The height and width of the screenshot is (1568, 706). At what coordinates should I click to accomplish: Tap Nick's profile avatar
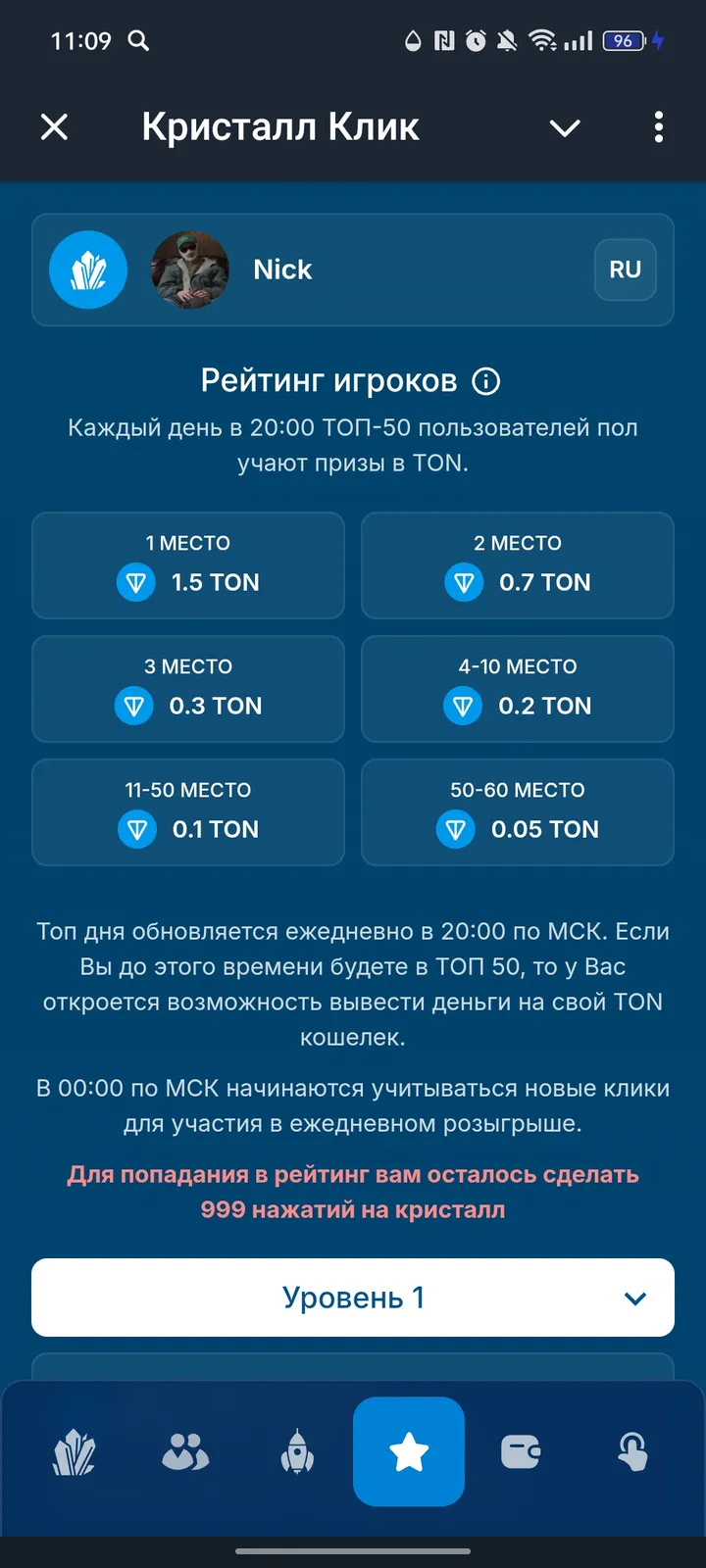[190, 269]
